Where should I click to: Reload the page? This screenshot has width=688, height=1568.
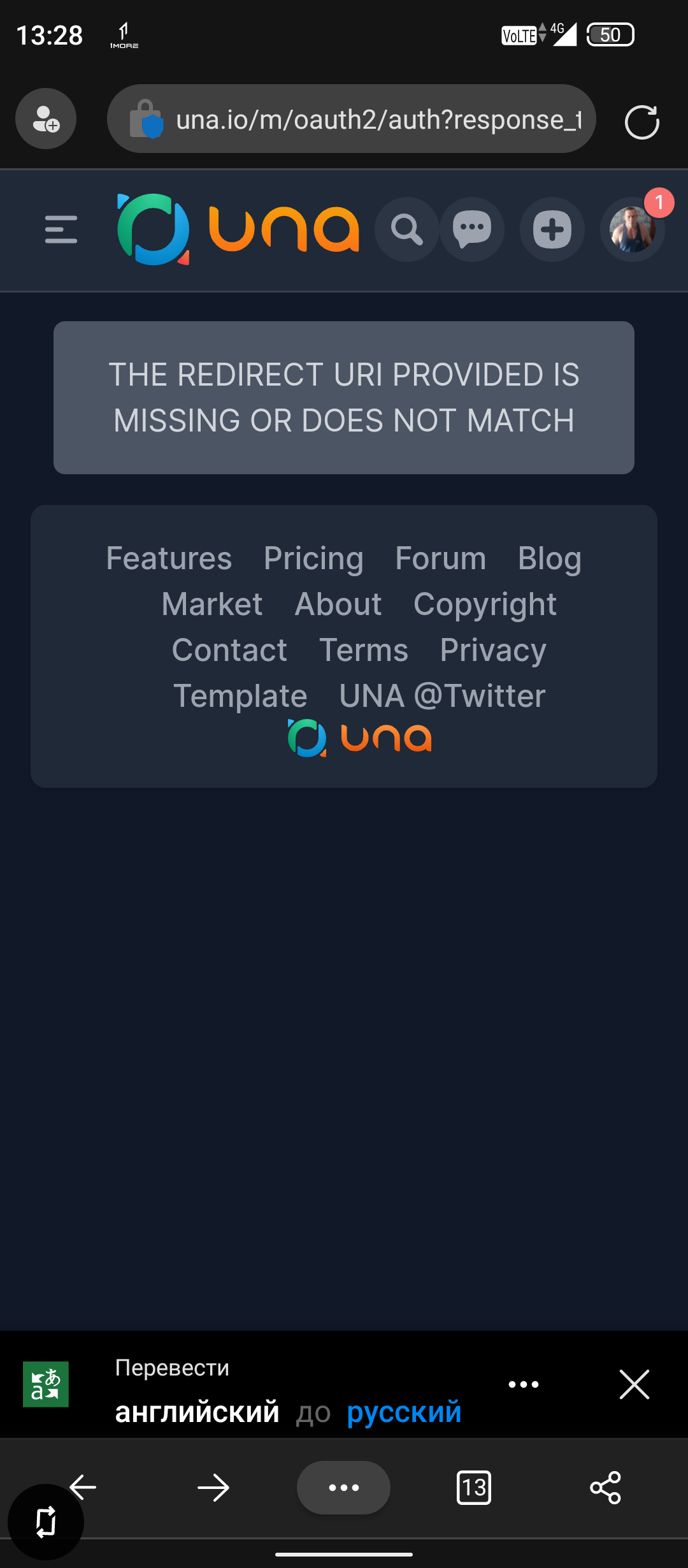click(641, 122)
